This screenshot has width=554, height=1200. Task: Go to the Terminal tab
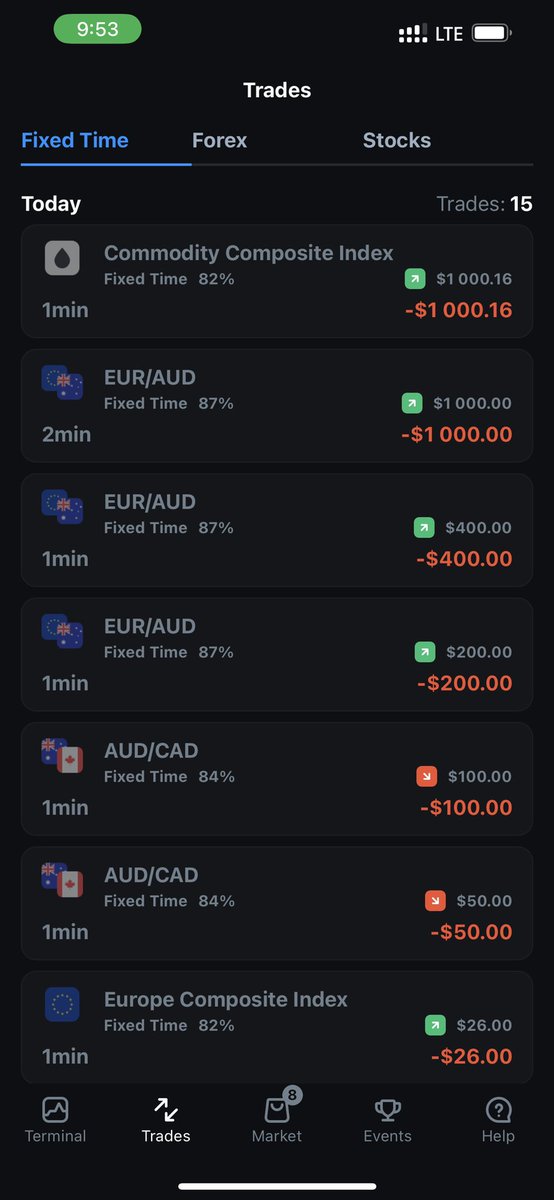[x=55, y=1120]
